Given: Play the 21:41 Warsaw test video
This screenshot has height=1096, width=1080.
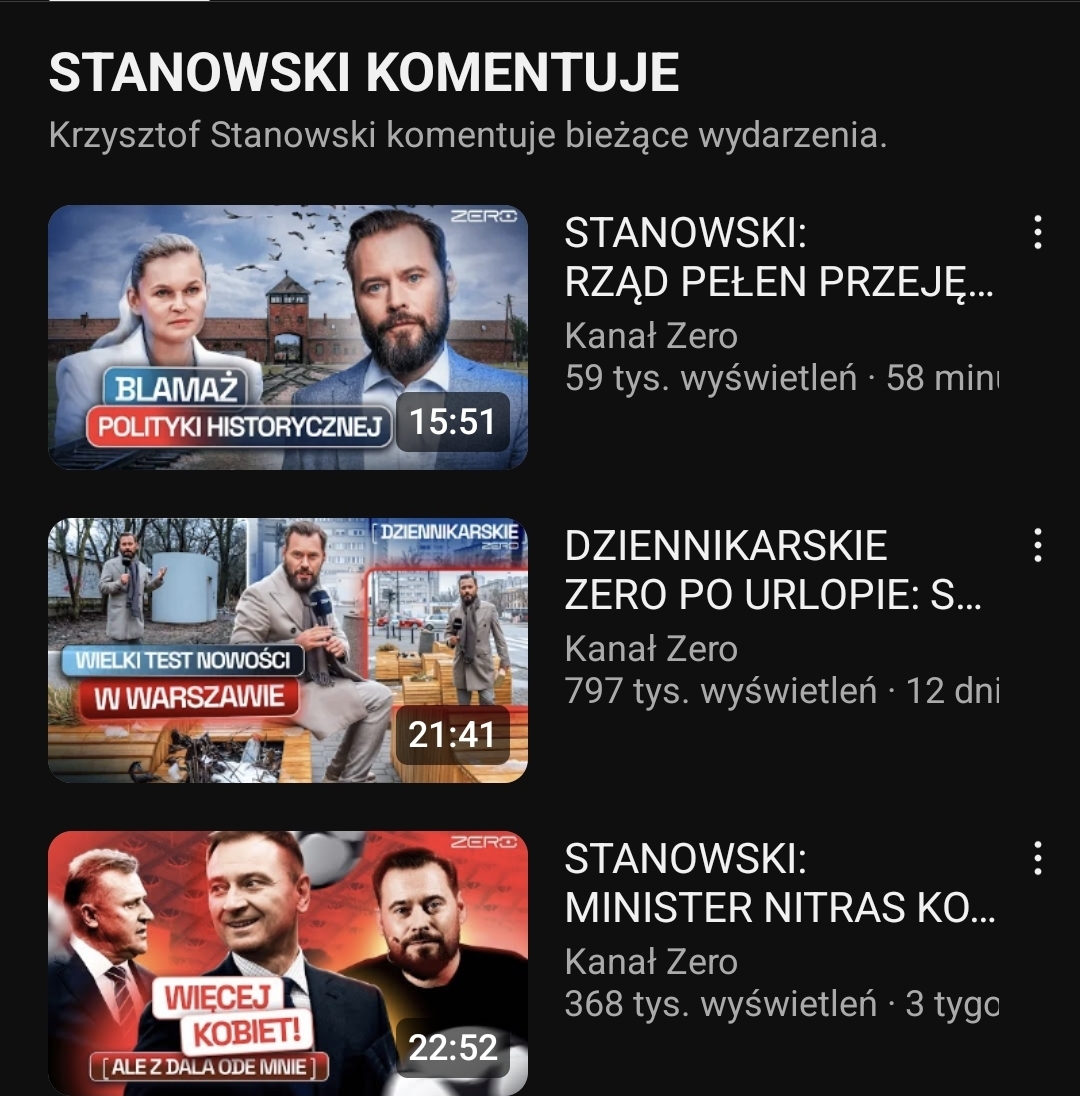Looking at the screenshot, I should coord(288,650).
